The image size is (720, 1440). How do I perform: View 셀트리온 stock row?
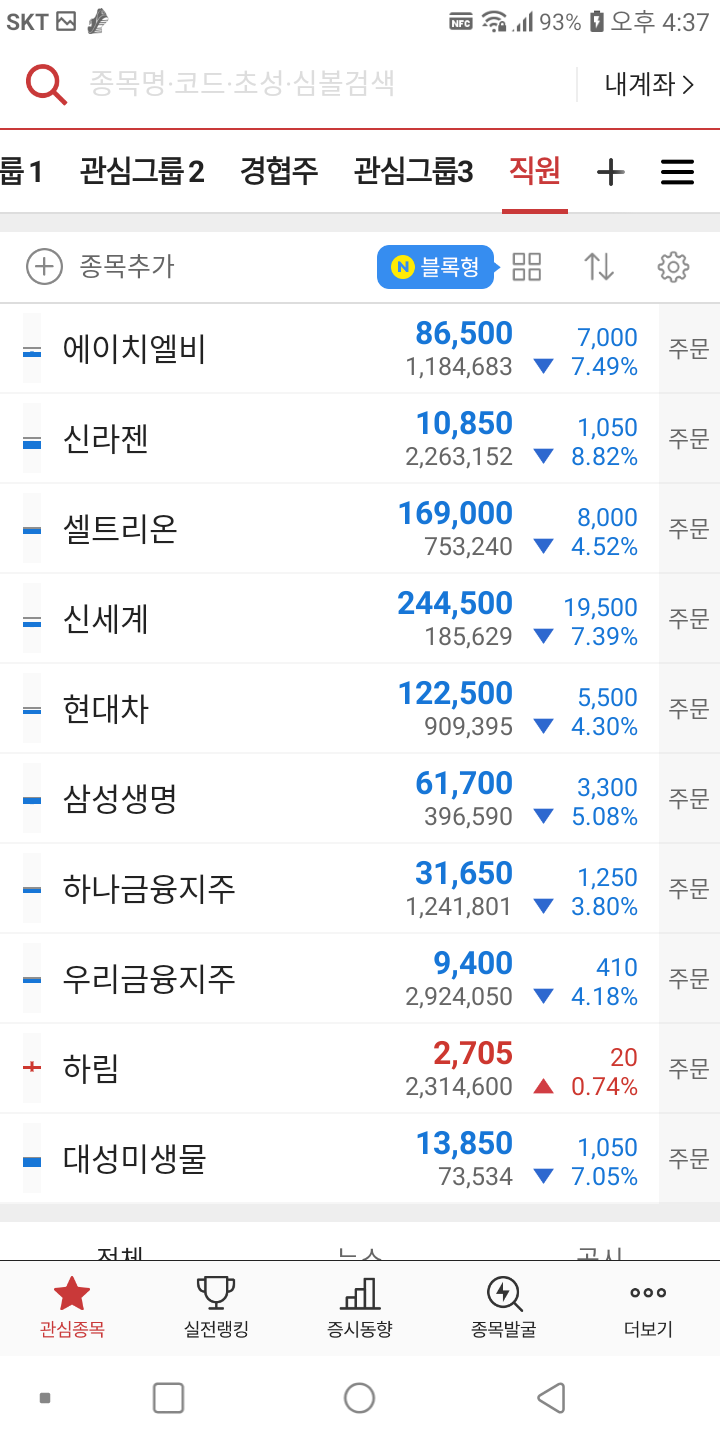pyautogui.click(x=329, y=529)
